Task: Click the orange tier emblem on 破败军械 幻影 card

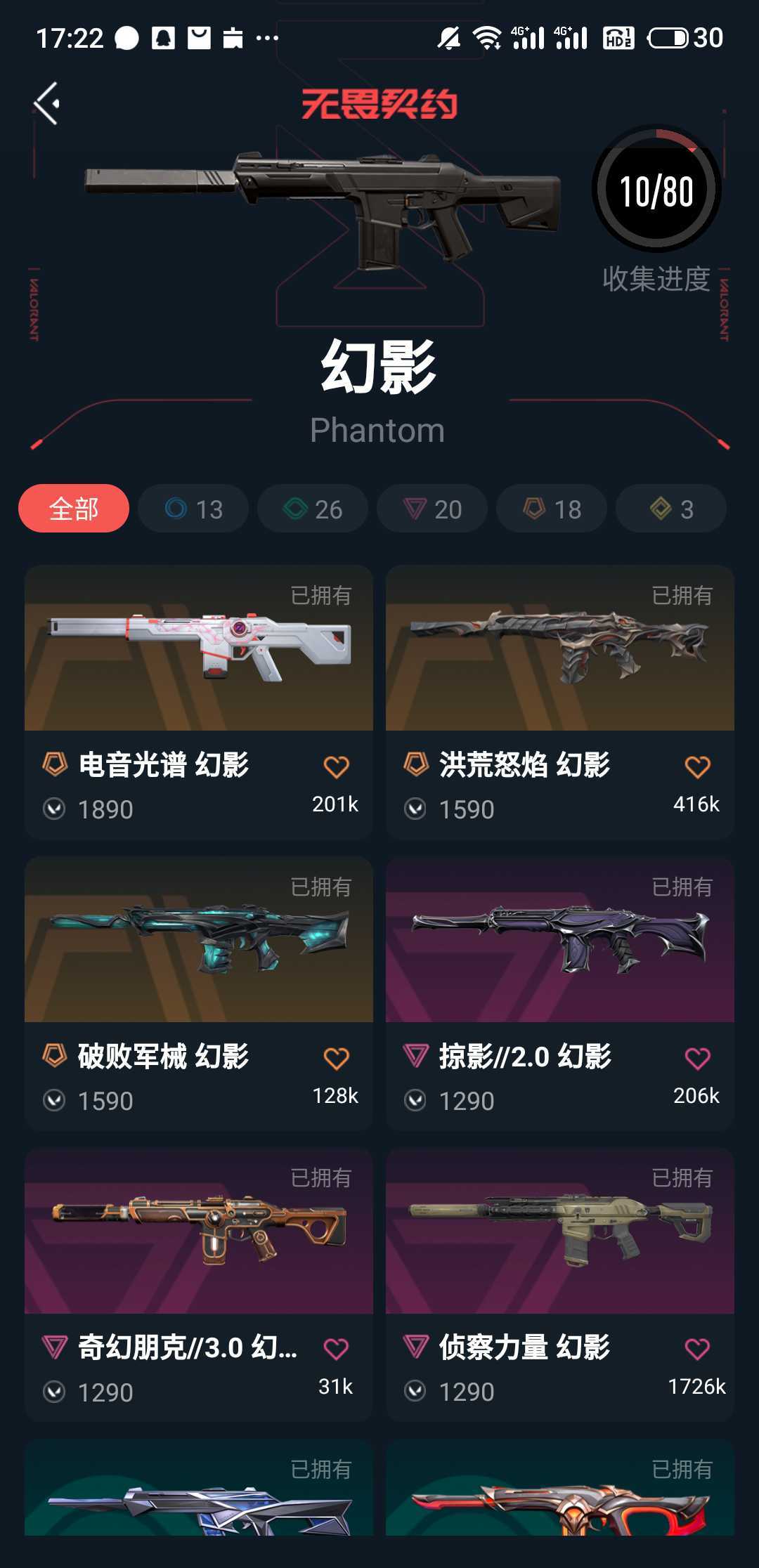Action: pyautogui.click(x=56, y=1054)
